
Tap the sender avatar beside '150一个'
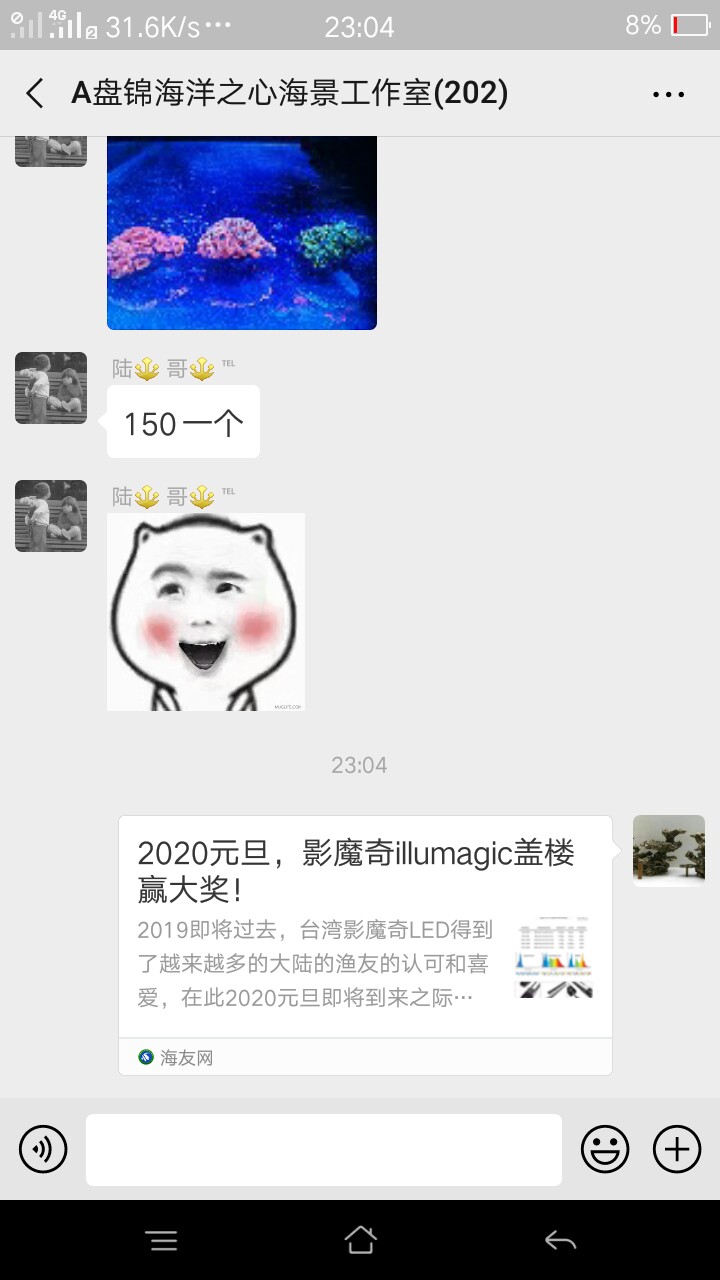click(x=51, y=388)
